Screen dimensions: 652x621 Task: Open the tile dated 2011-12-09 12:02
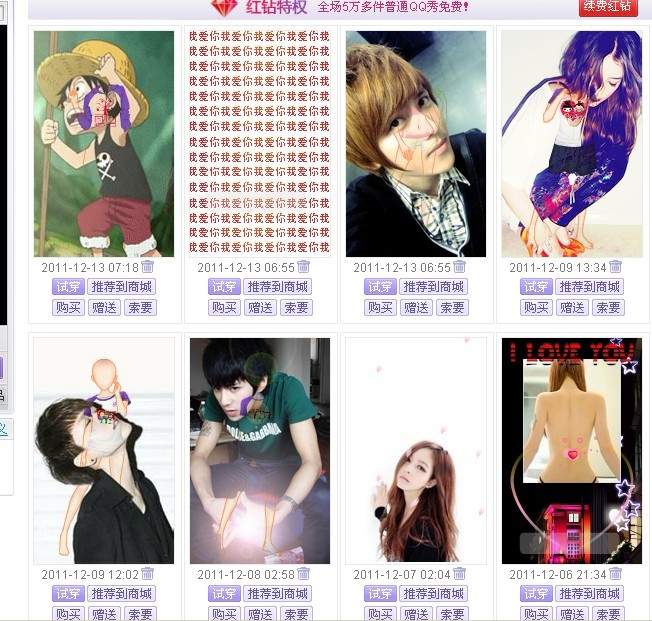(x=103, y=450)
